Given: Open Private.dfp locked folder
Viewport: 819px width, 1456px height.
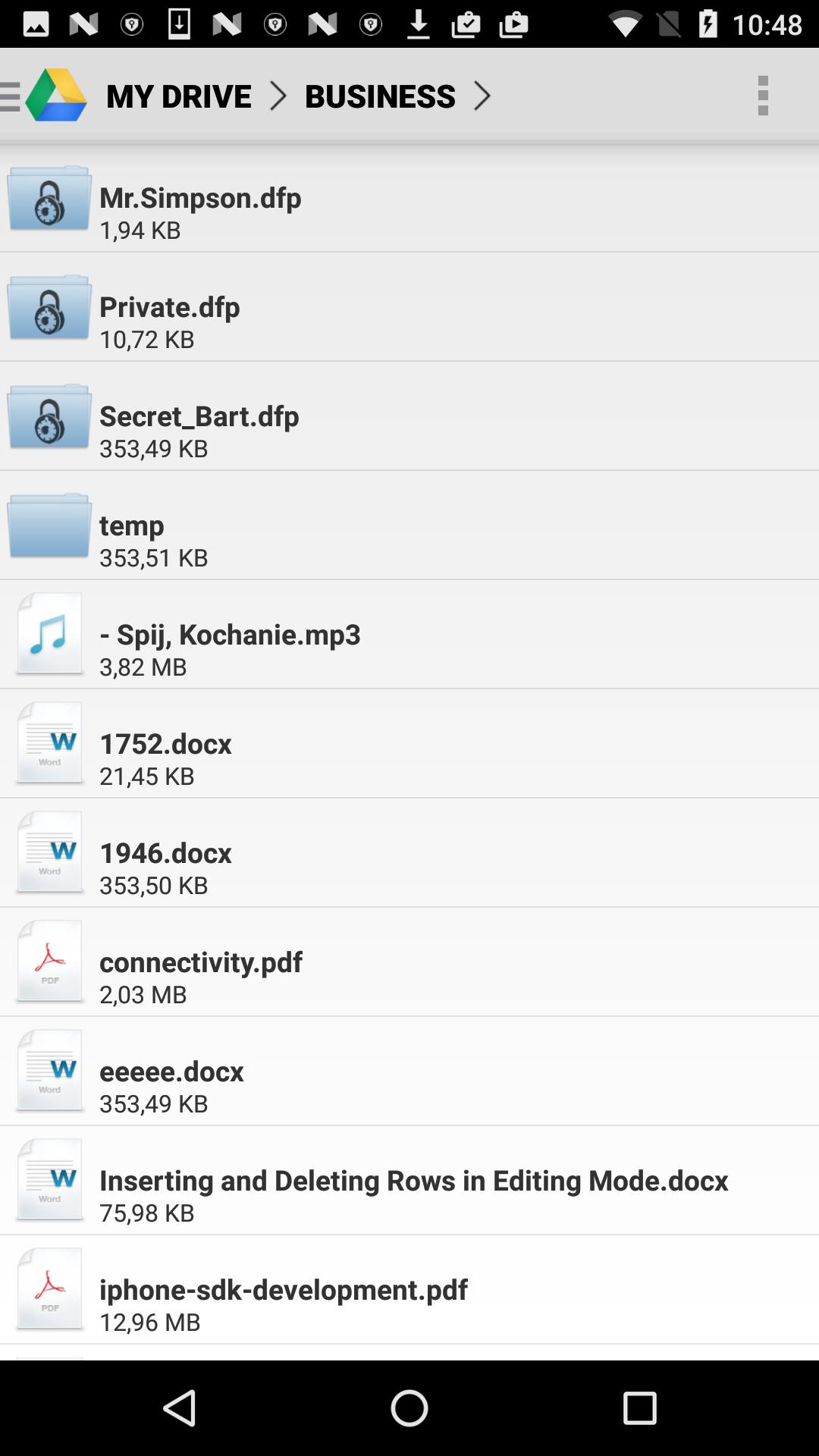Looking at the screenshot, I should (x=409, y=307).
